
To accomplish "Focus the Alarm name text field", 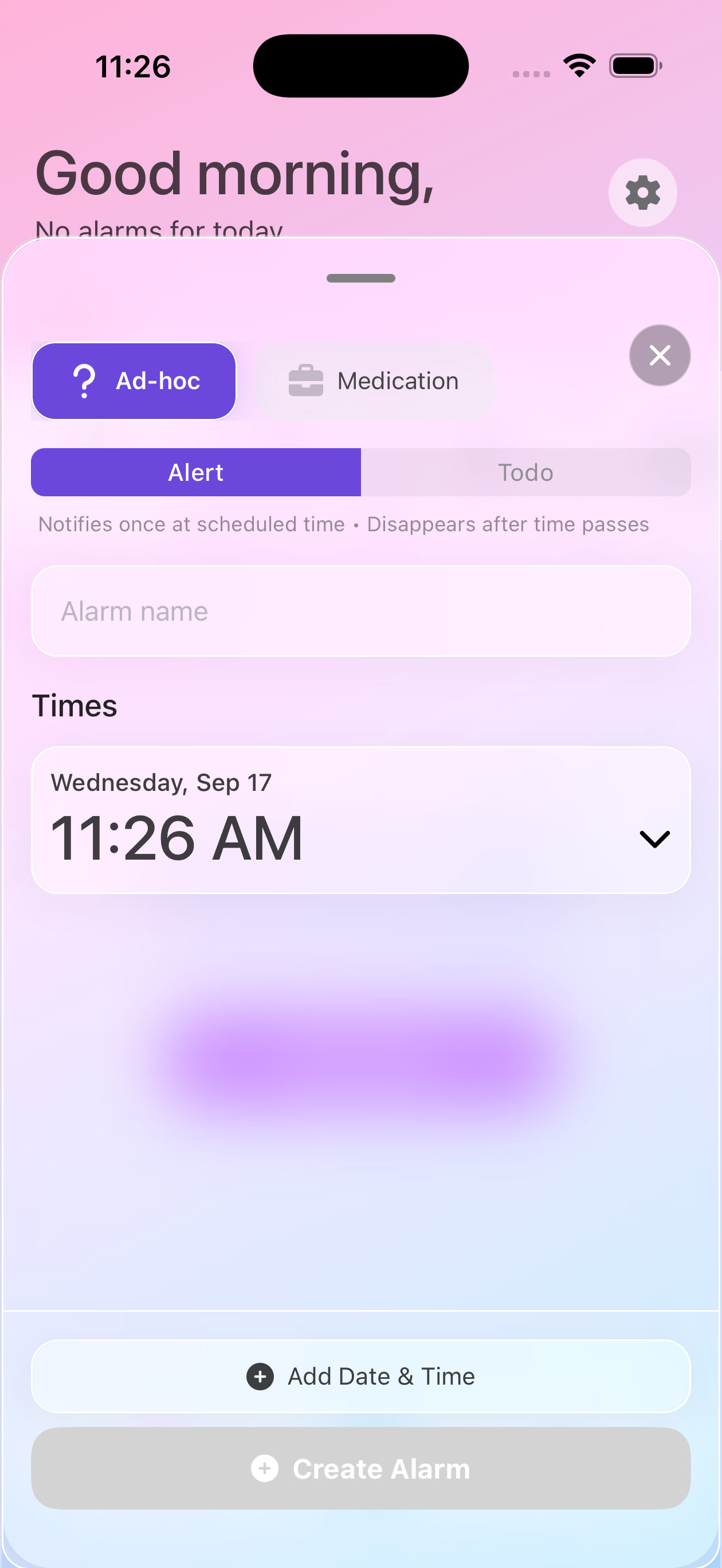I will click(x=360, y=610).
